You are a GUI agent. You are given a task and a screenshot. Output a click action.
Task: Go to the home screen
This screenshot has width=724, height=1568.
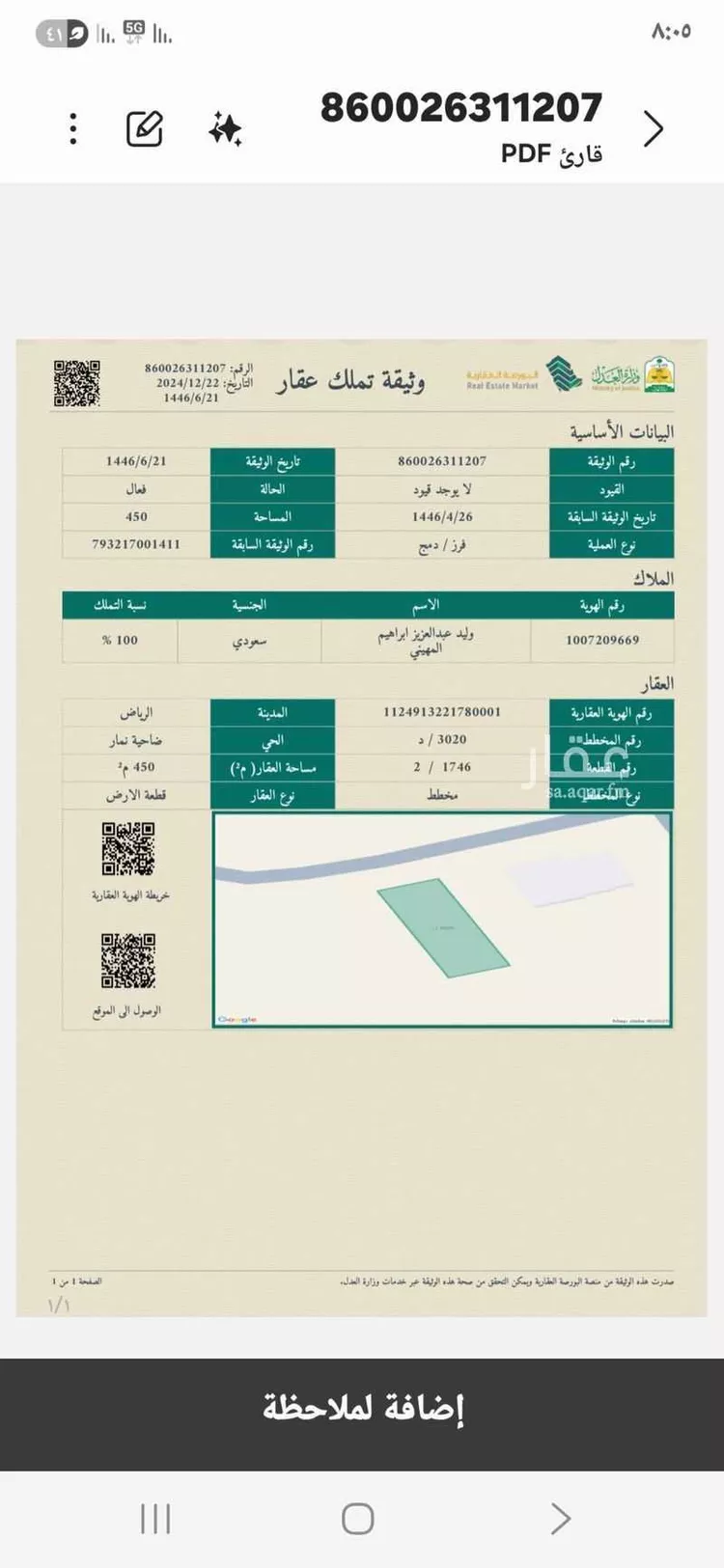[x=358, y=1518]
